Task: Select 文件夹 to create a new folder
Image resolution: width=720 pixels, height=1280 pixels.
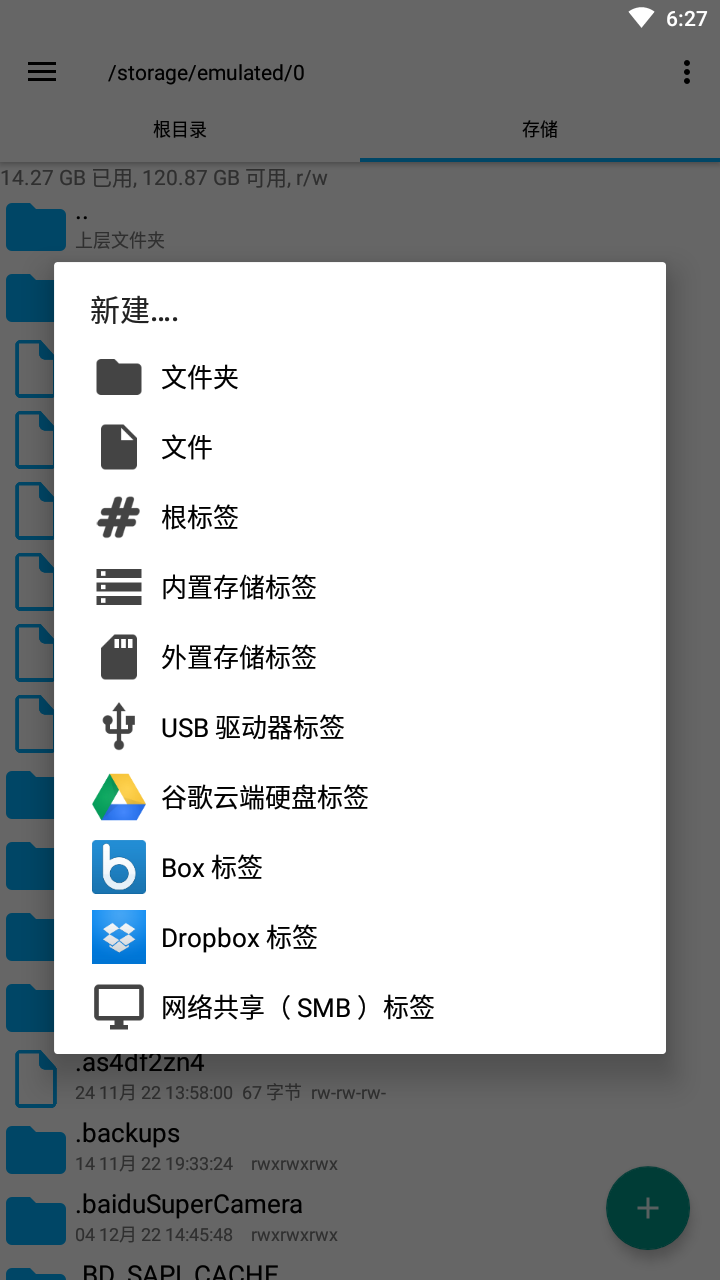Action: click(360, 377)
